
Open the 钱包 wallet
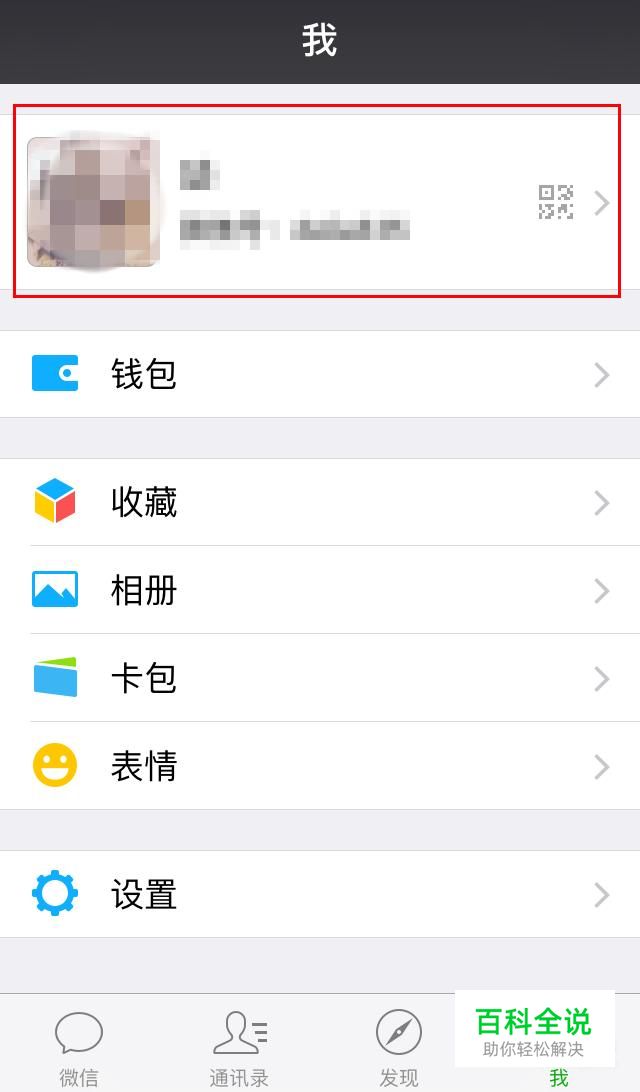click(320, 374)
